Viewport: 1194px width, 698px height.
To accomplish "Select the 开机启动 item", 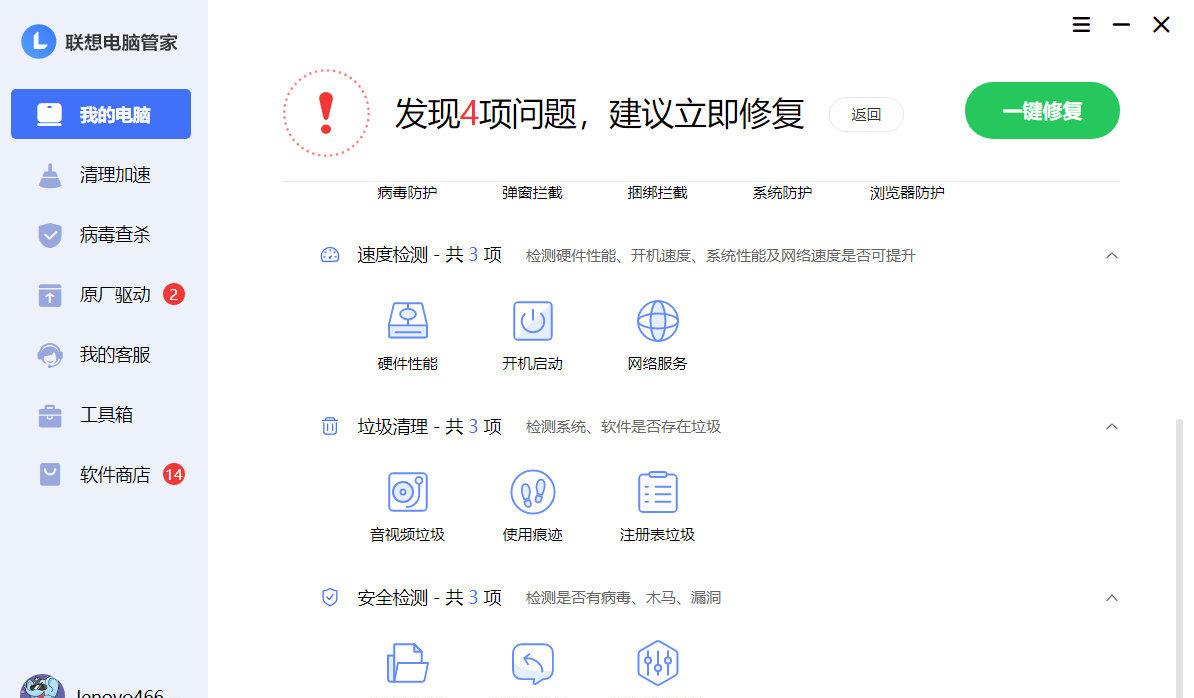I will tap(532, 335).
